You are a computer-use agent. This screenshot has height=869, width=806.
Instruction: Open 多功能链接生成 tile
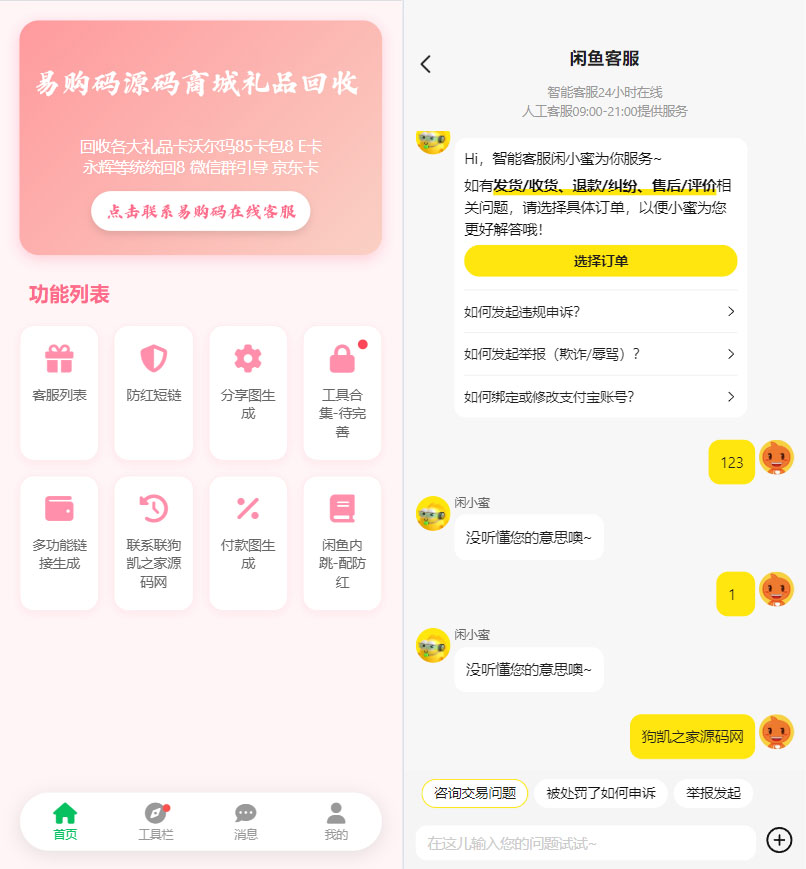point(59,542)
